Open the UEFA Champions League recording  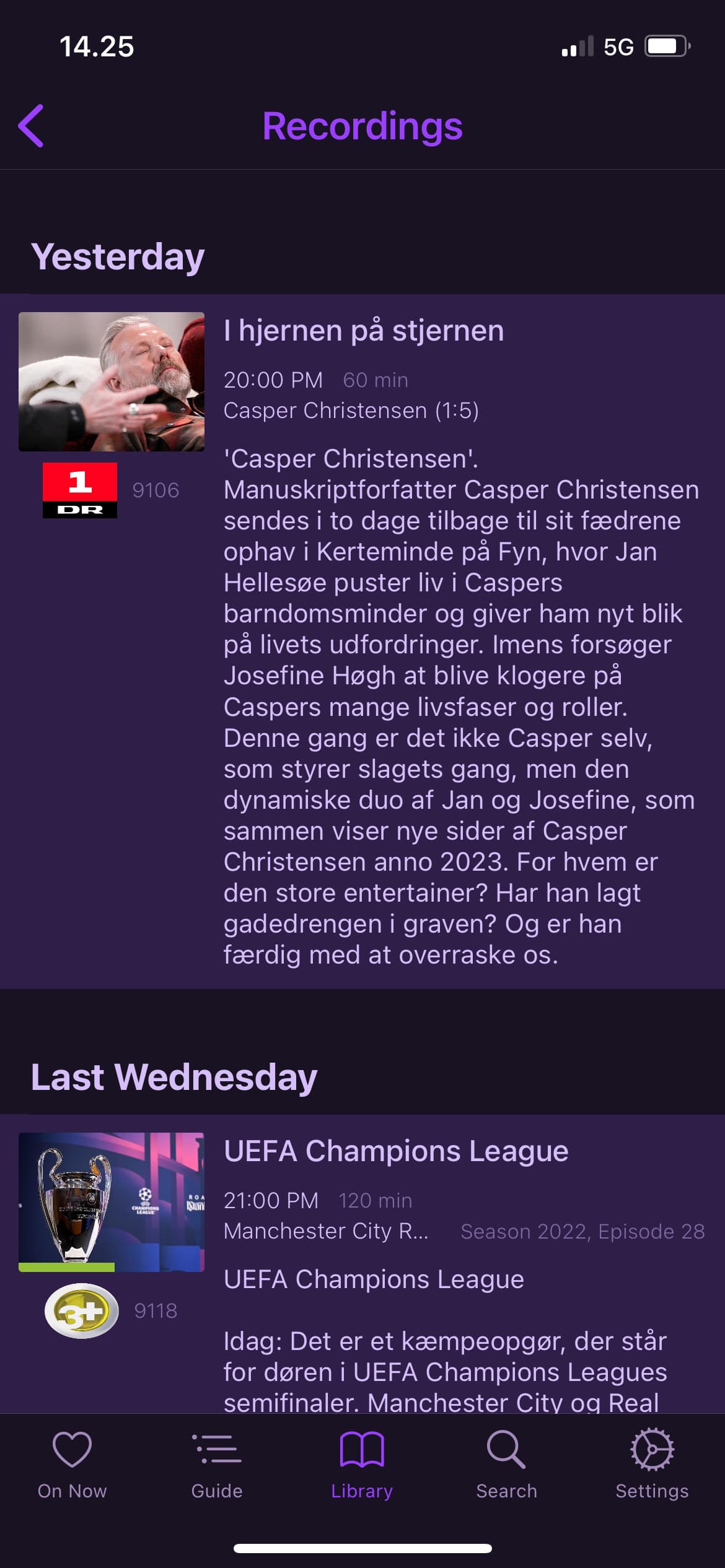(x=395, y=1151)
